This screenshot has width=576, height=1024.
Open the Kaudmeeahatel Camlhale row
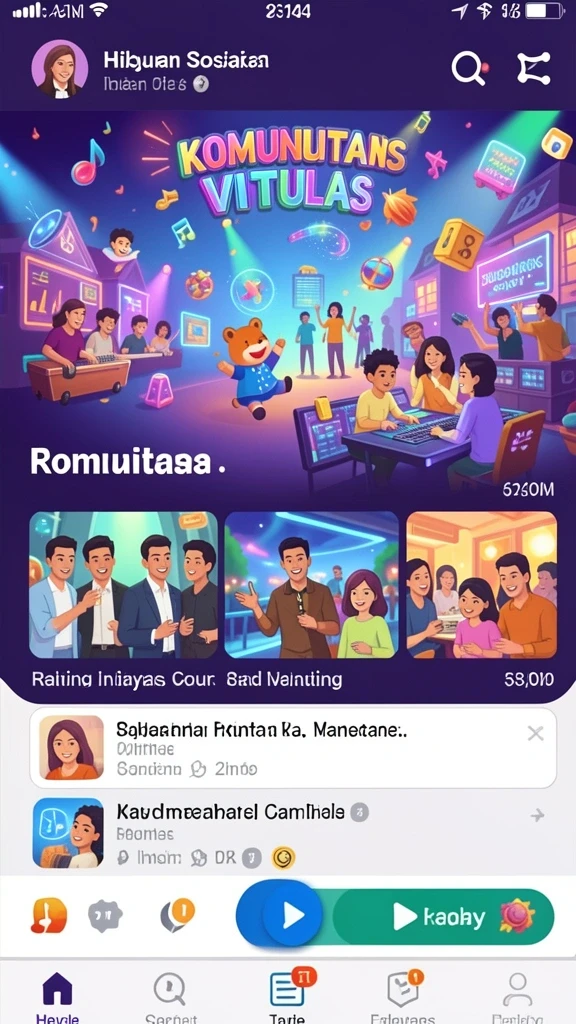coord(293,832)
